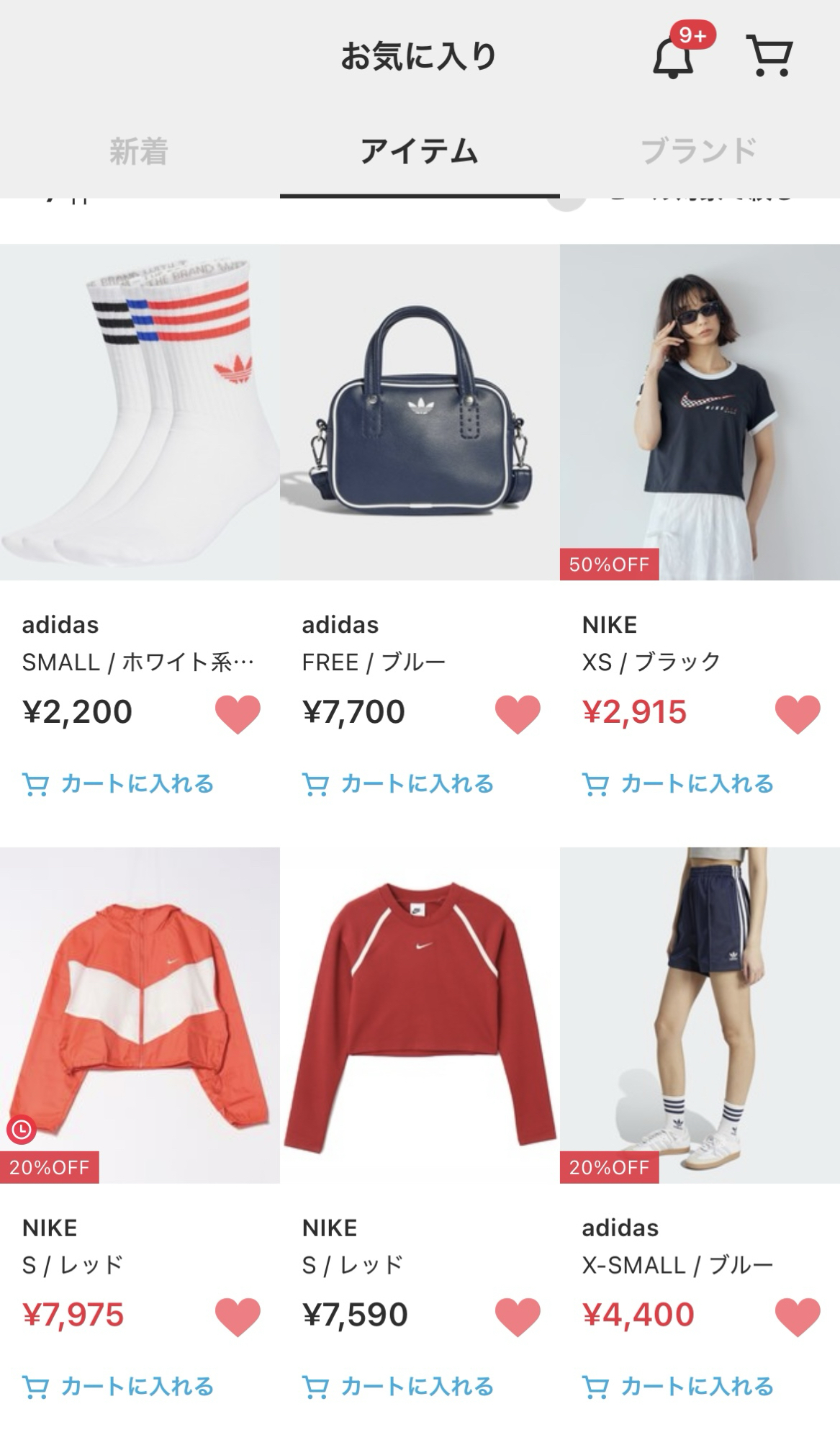840x1440 pixels.
Task: Open the adidas navy shorts item
Action: point(699,1015)
